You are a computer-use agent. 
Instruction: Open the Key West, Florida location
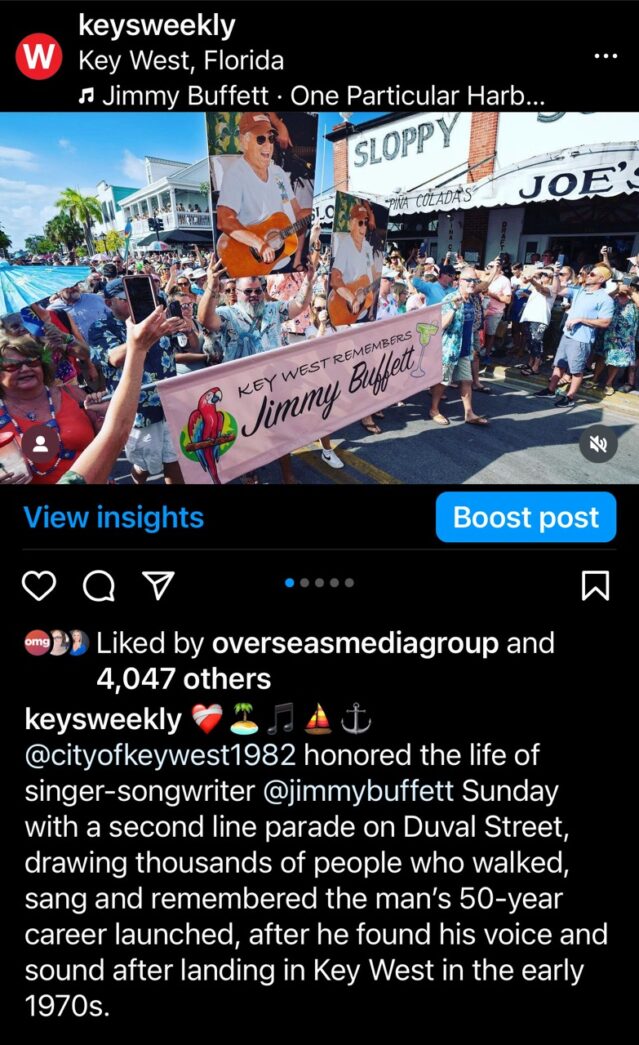[x=181, y=60]
